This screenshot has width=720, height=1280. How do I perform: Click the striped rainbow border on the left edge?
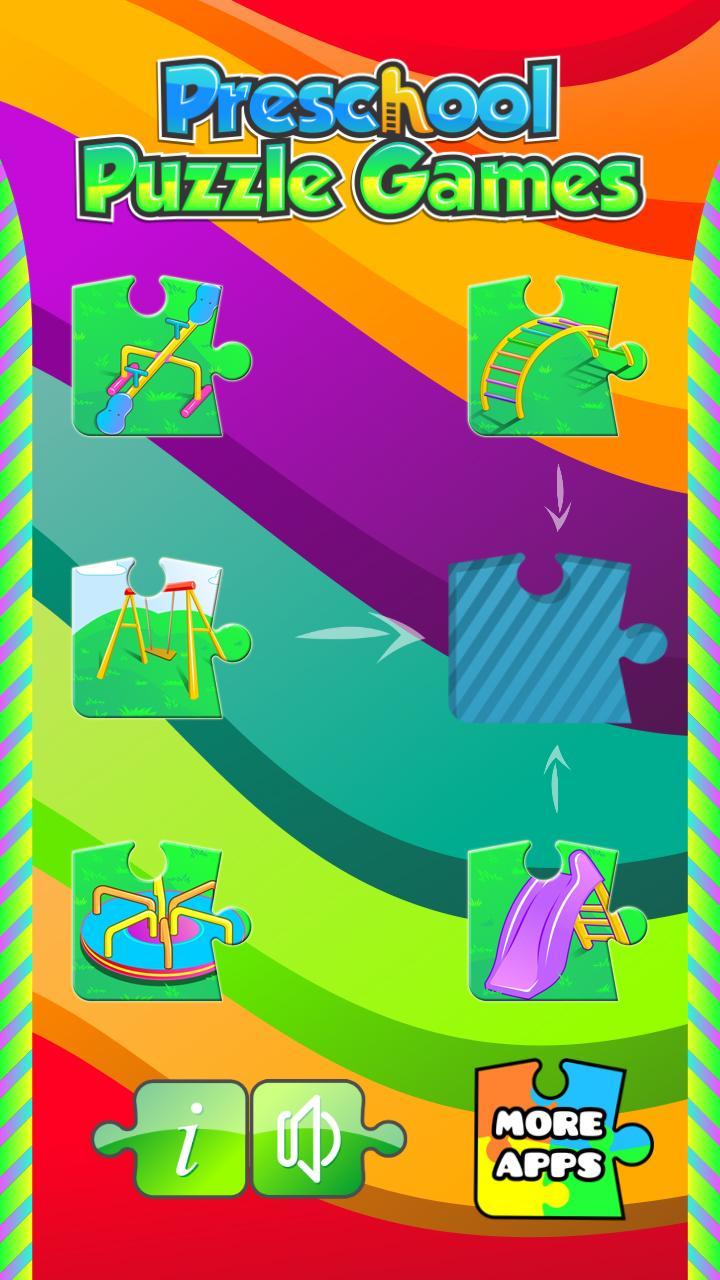[18, 640]
